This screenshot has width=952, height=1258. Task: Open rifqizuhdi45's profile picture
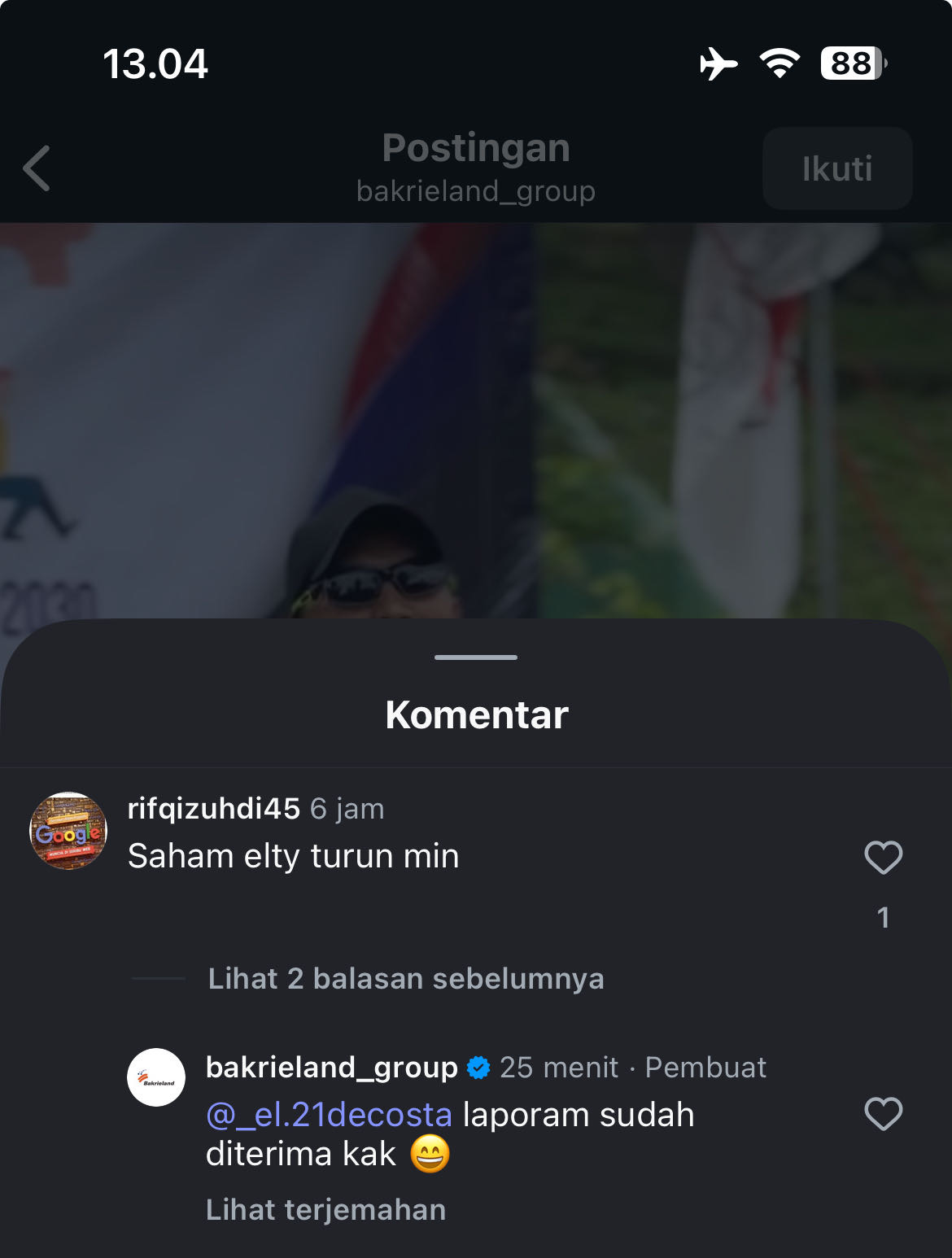(68, 831)
